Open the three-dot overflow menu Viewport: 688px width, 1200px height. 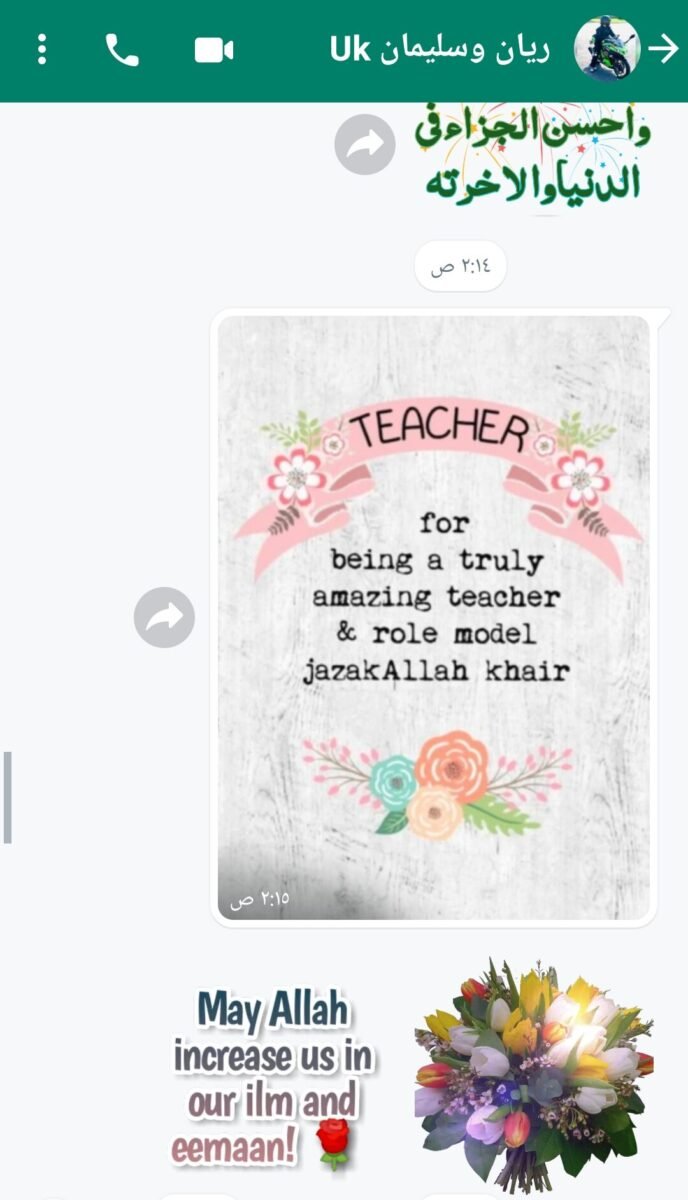tap(41, 50)
